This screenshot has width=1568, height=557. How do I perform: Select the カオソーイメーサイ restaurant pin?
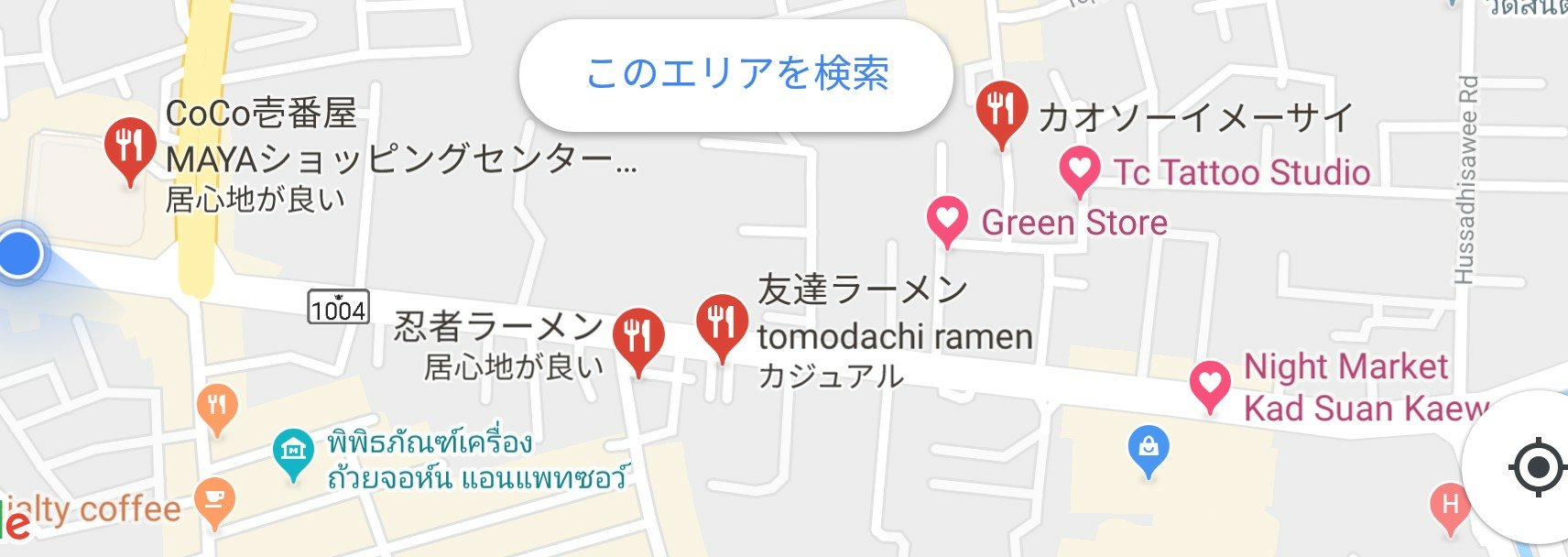point(1002,112)
